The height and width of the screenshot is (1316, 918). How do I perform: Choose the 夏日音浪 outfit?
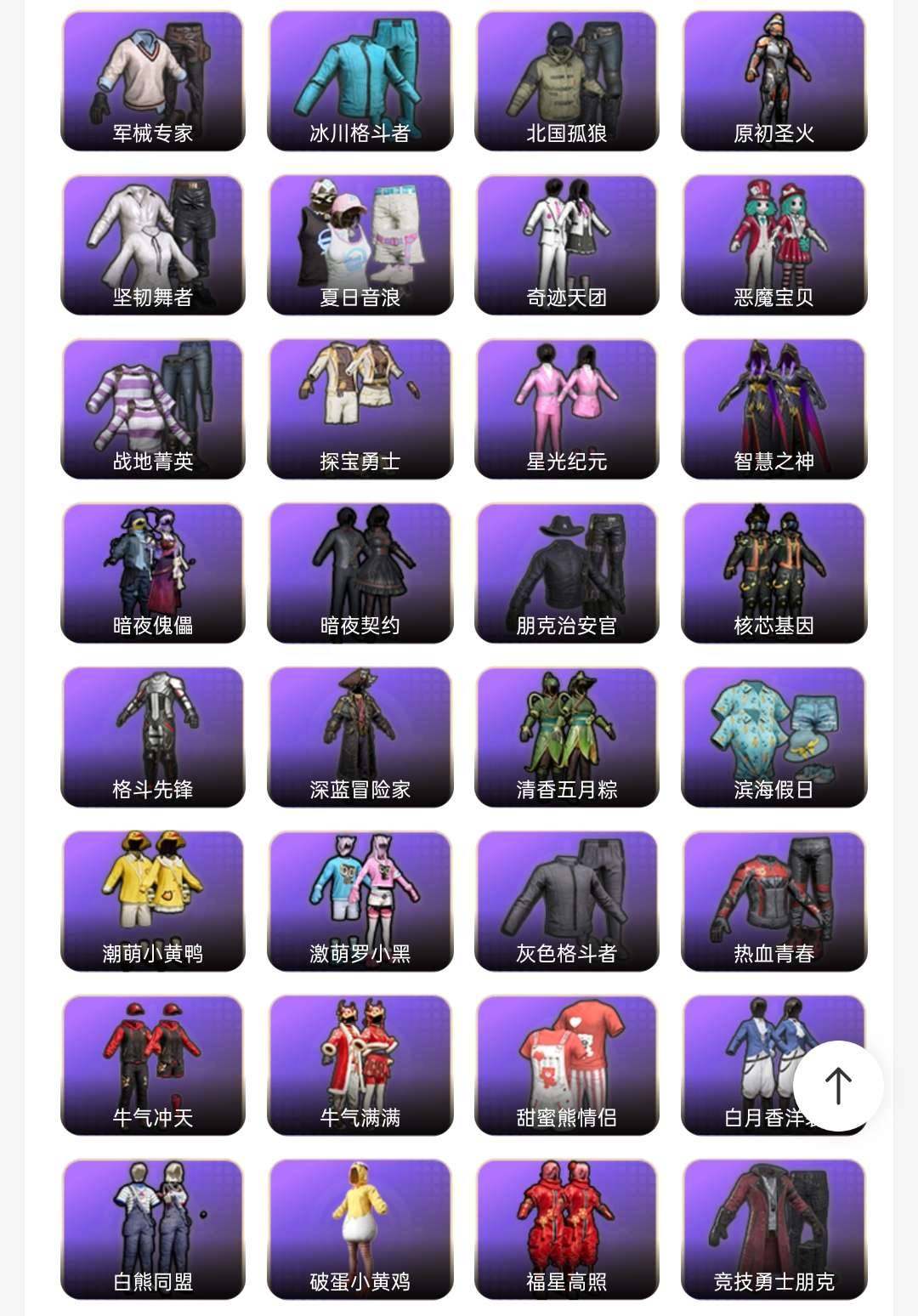coord(360,245)
